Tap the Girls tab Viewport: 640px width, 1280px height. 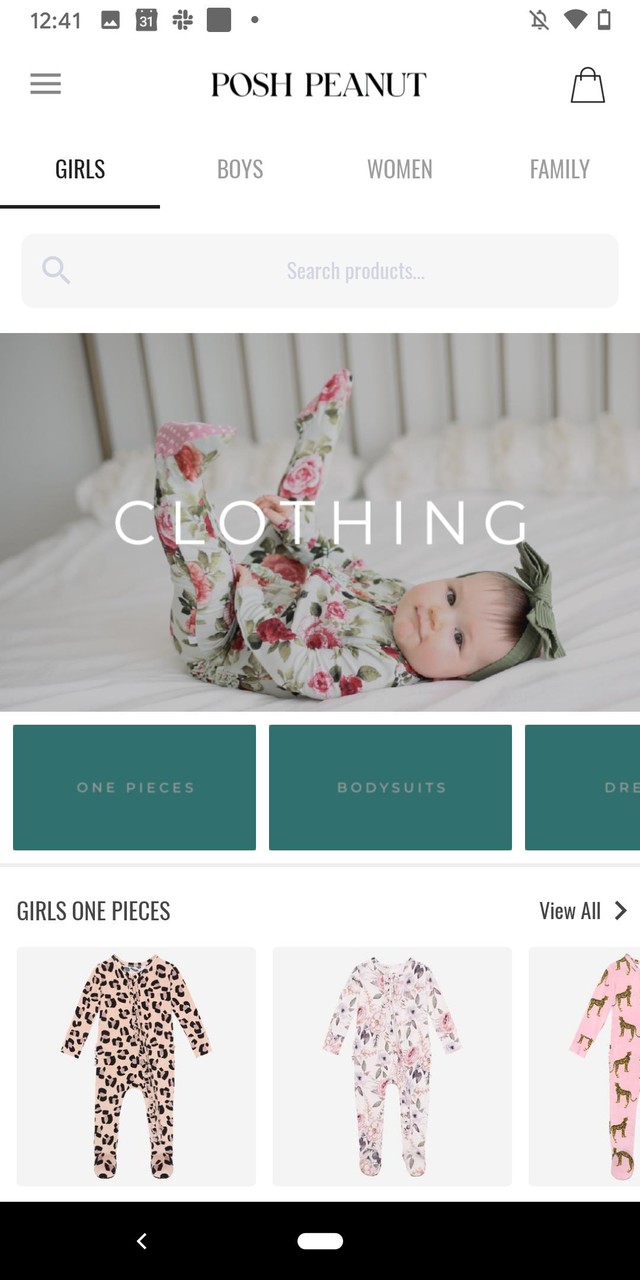point(80,169)
